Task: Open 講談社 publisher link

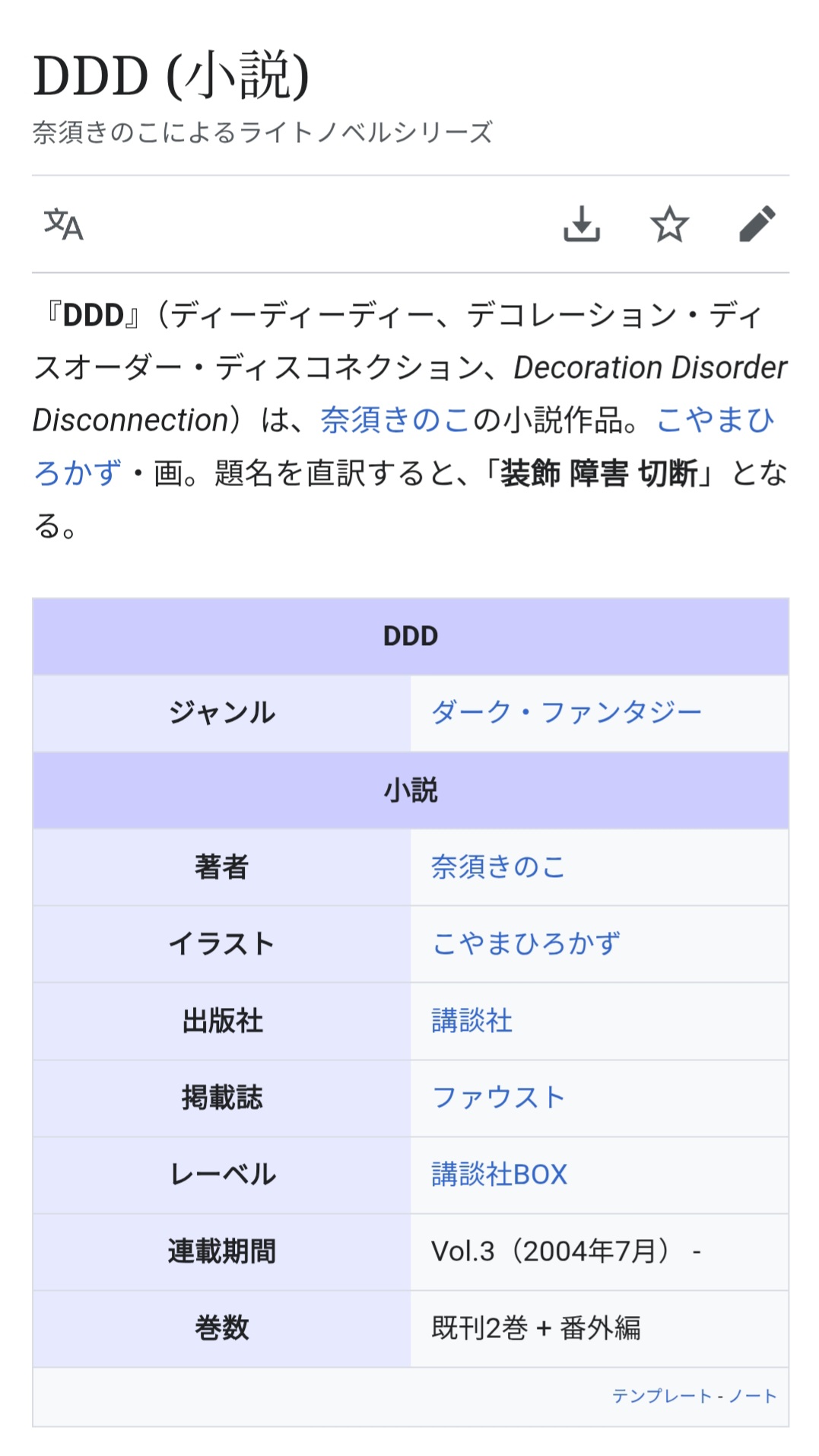Action: tap(471, 1020)
